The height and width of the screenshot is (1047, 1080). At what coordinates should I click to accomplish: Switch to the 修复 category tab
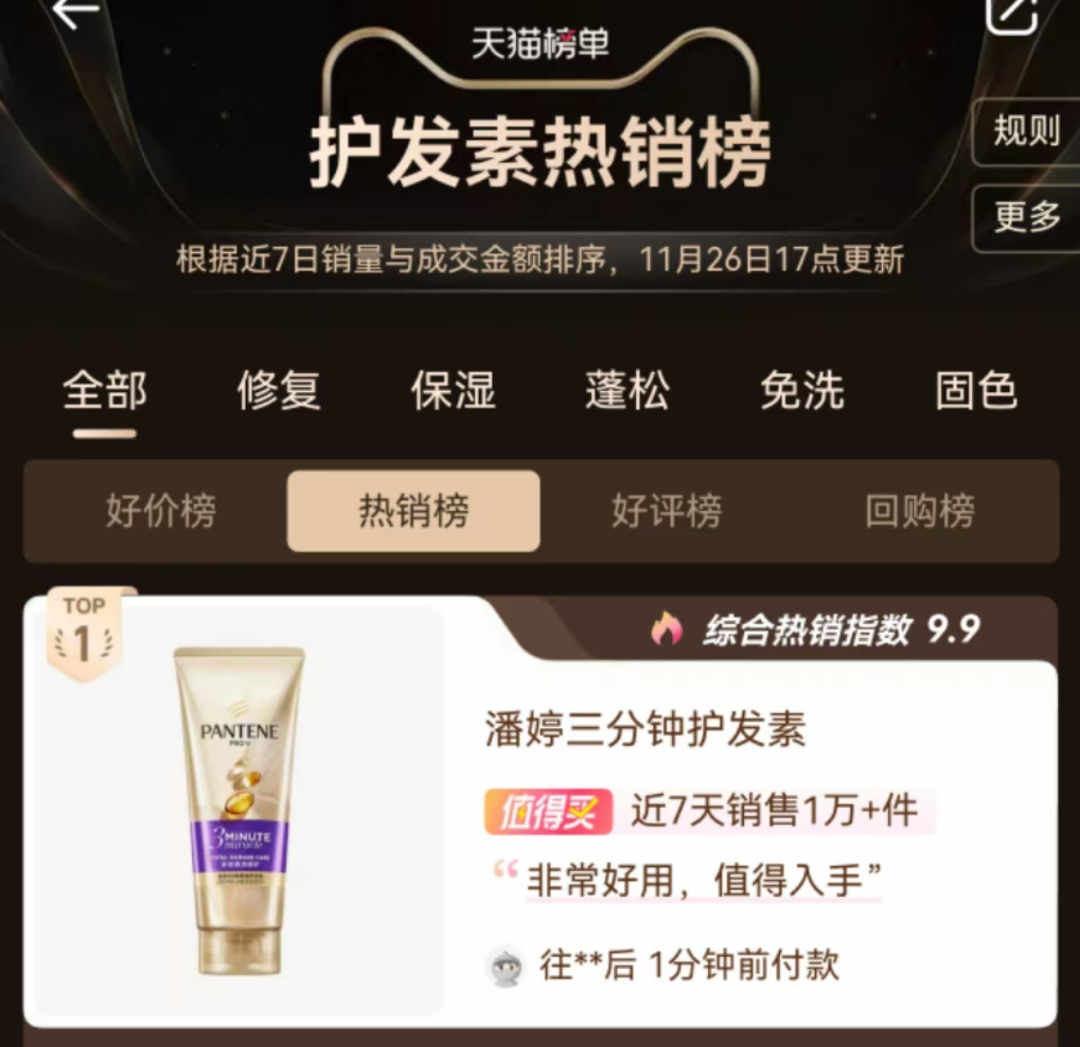pyautogui.click(x=278, y=391)
